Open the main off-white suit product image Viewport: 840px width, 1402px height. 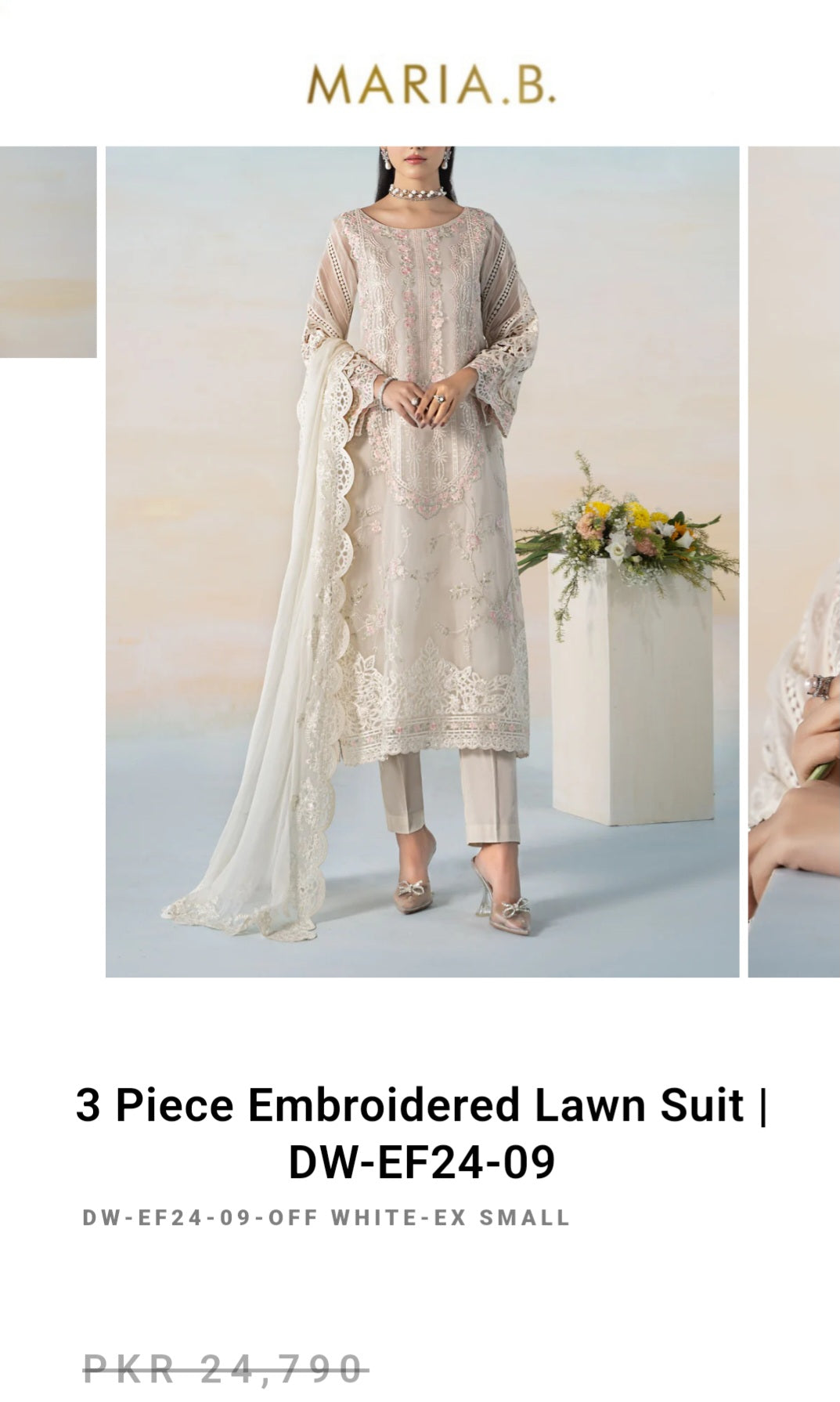coord(422,562)
